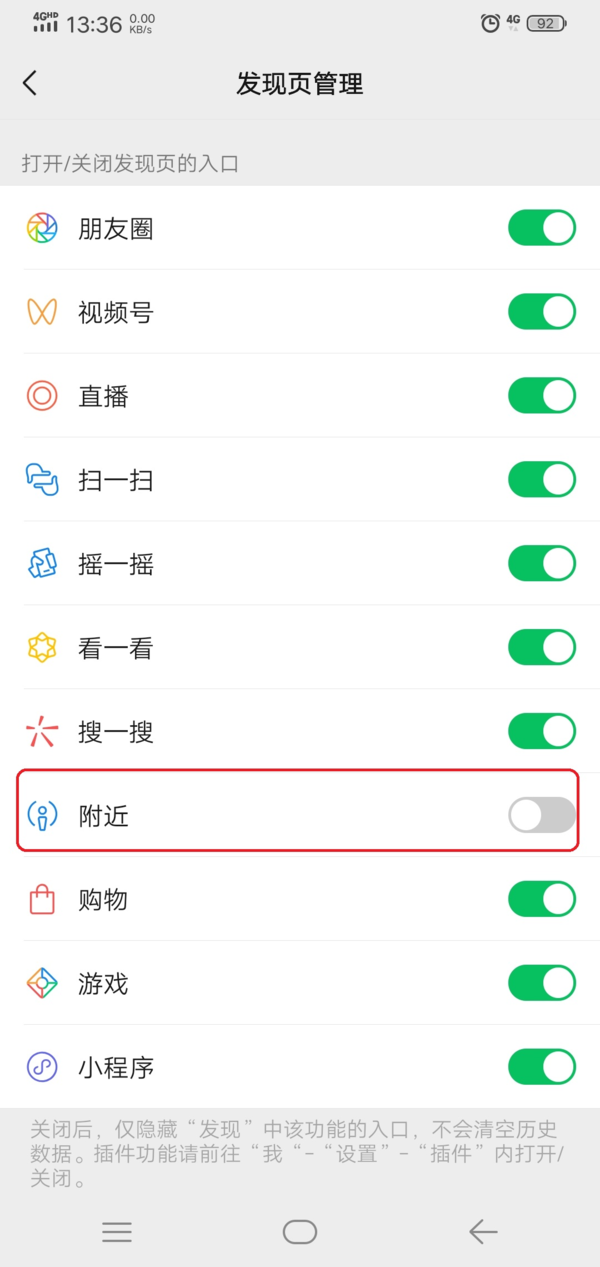
Task: Turn off the 朋友圈 switch
Action: [541, 228]
